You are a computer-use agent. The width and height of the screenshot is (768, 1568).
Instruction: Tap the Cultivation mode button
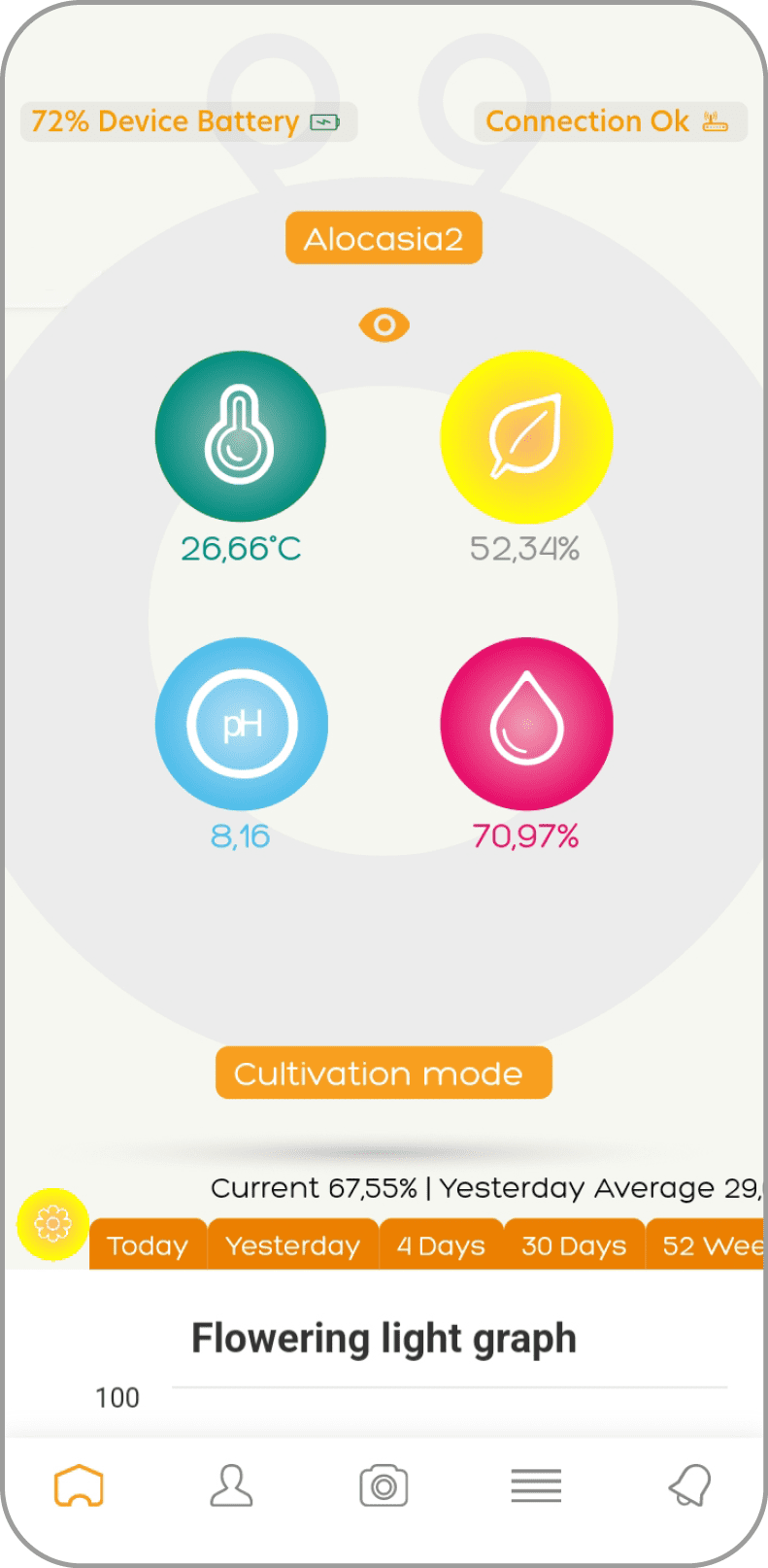(384, 1074)
